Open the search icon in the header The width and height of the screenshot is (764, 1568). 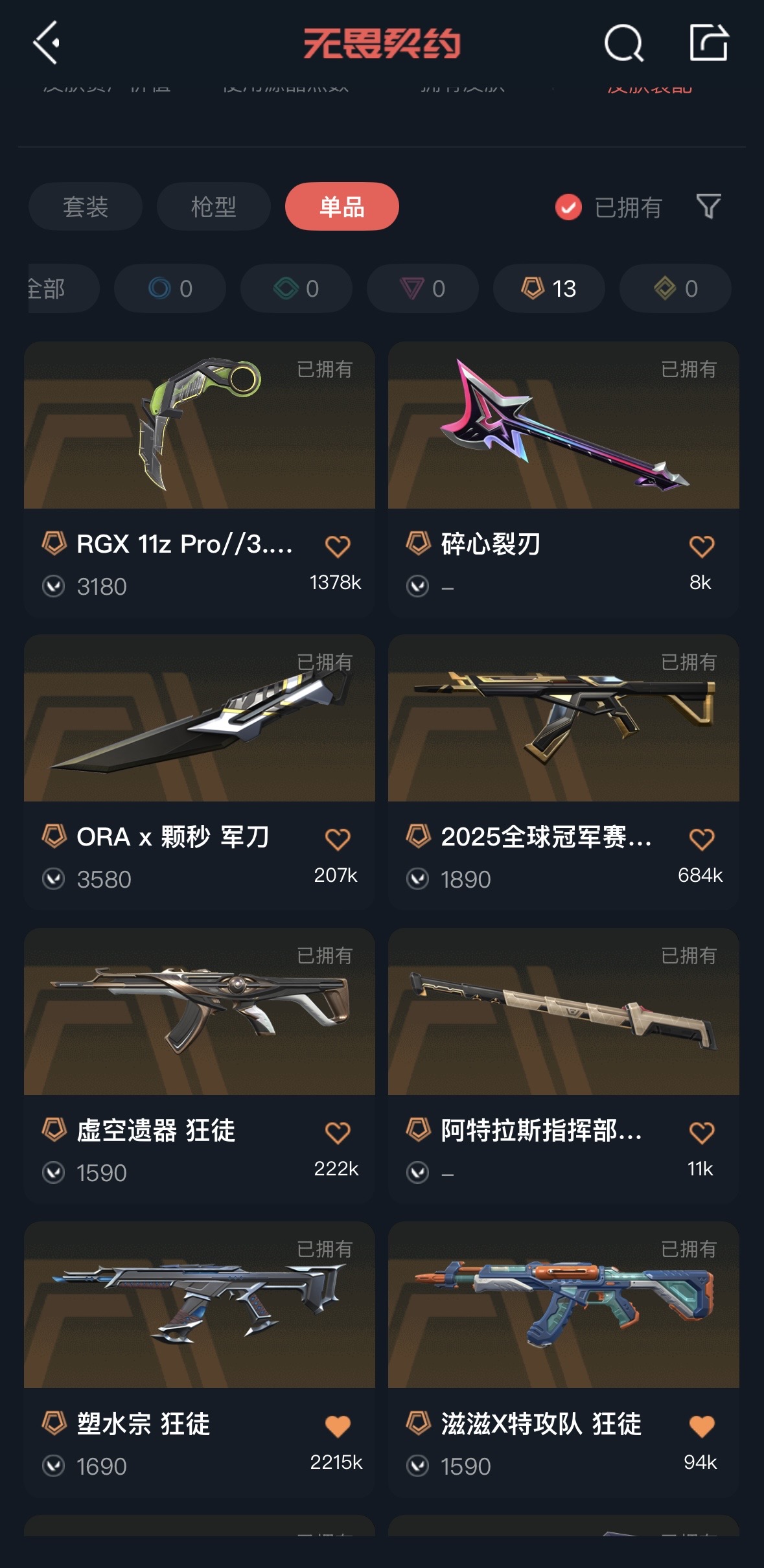click(x=623, y=43)
